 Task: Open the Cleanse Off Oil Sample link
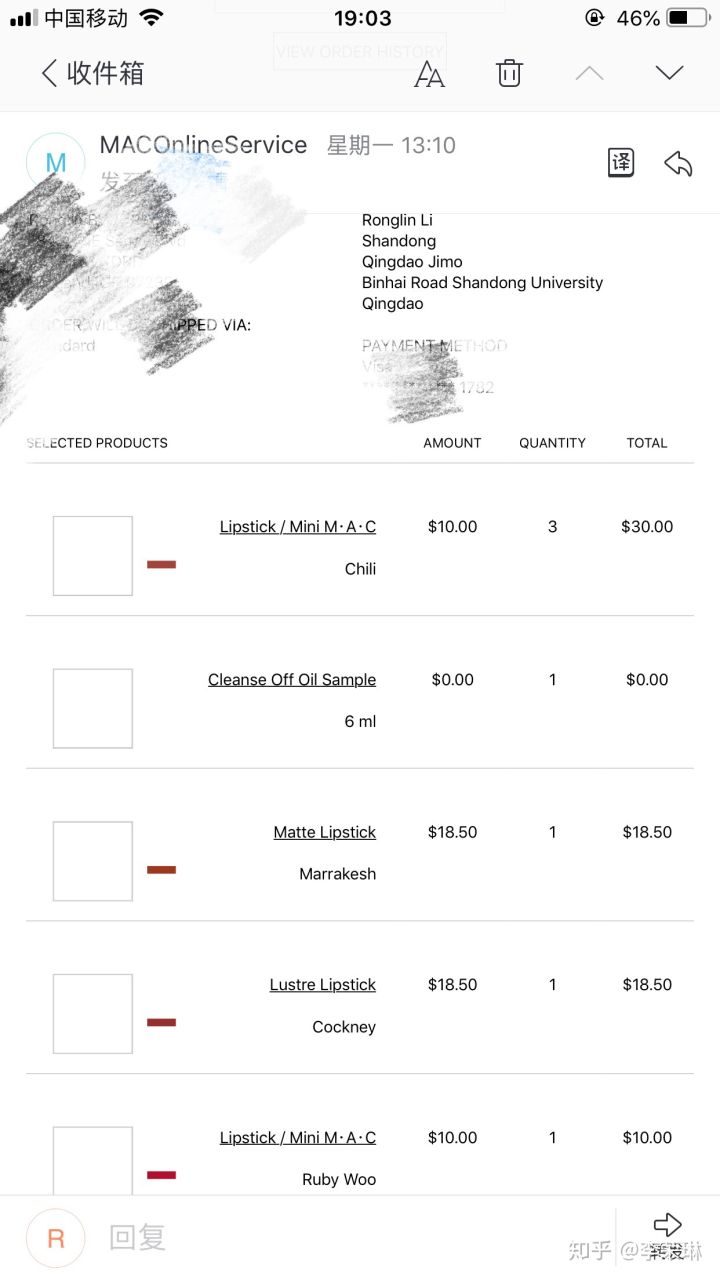(x=292, y=680)
